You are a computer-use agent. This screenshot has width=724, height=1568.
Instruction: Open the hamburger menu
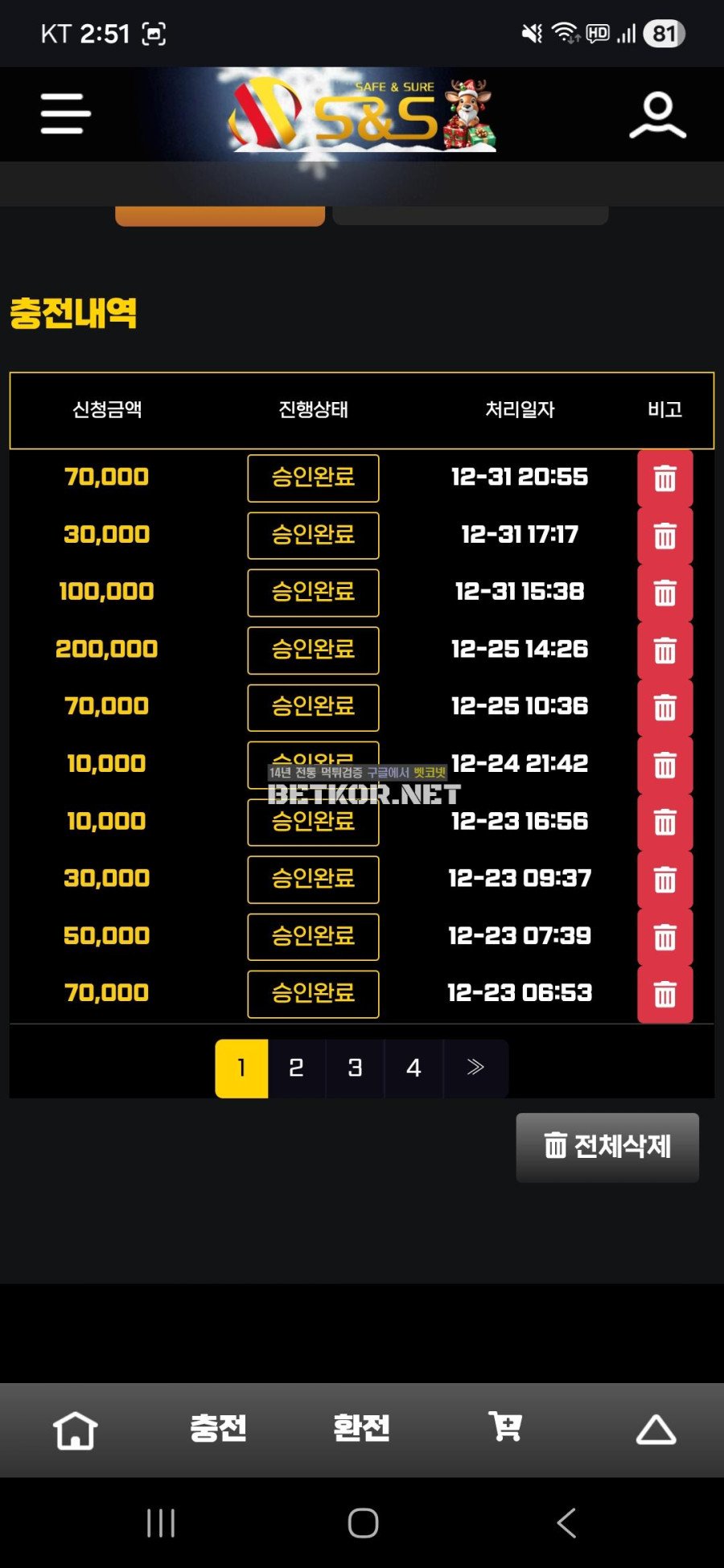[x=65, y=113]
